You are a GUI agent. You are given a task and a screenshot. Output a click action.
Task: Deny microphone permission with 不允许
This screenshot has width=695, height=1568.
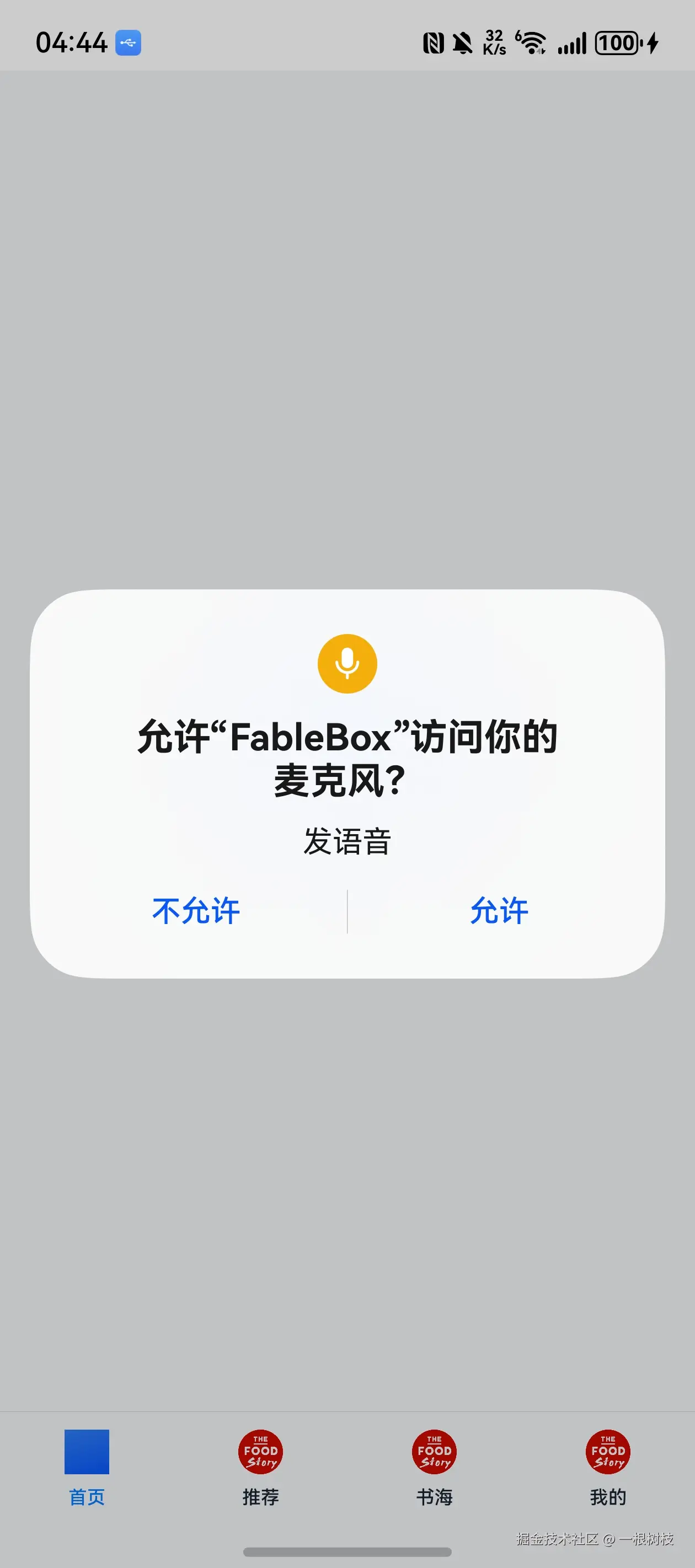point(195,911)
